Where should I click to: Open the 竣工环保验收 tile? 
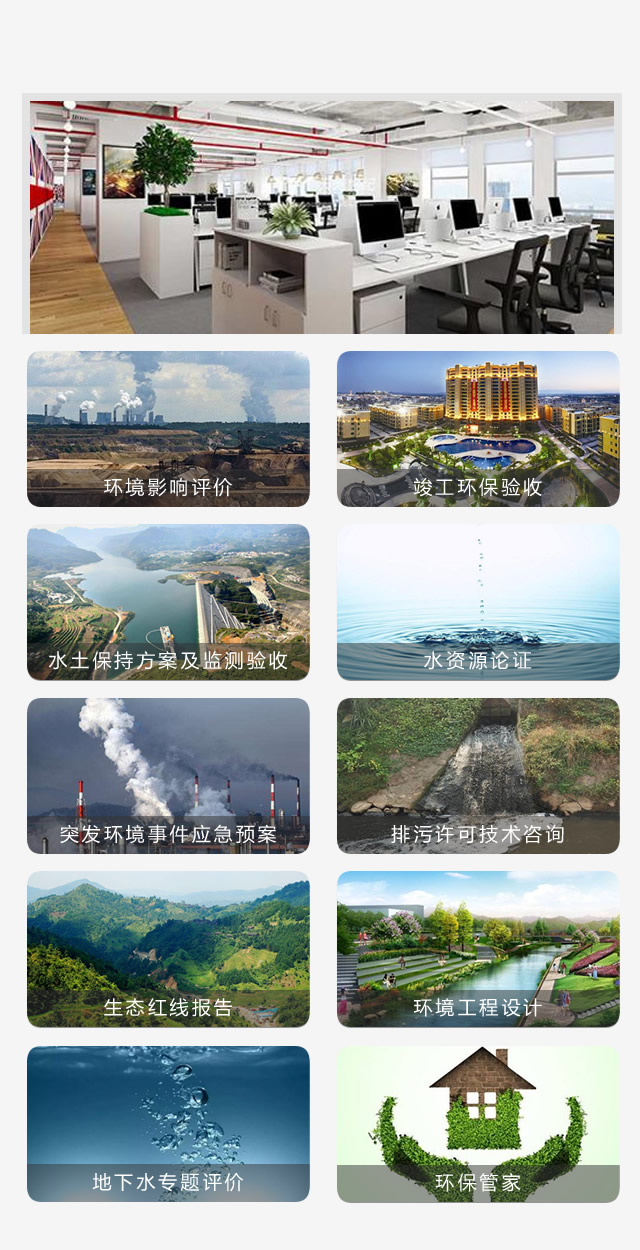tap(478, 429)
